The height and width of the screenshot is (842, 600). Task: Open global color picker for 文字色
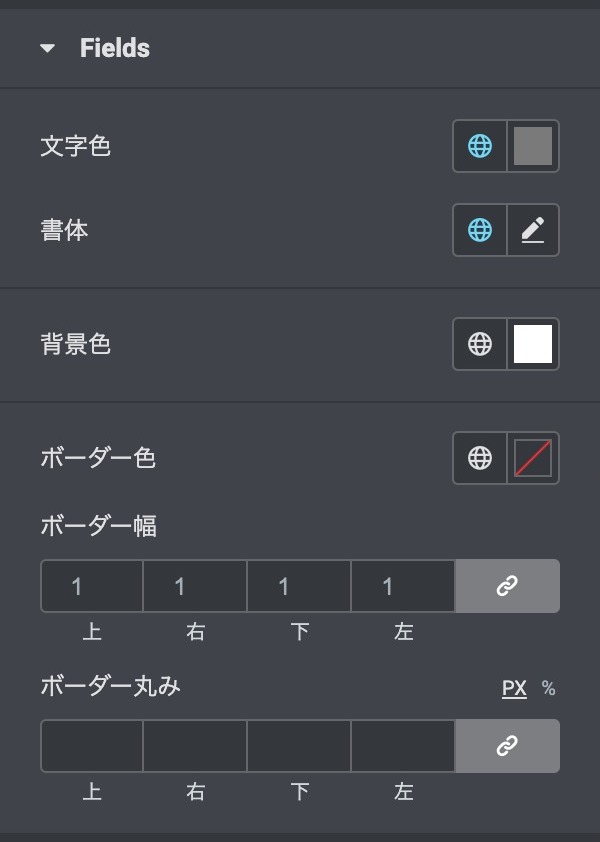point(480,147)
